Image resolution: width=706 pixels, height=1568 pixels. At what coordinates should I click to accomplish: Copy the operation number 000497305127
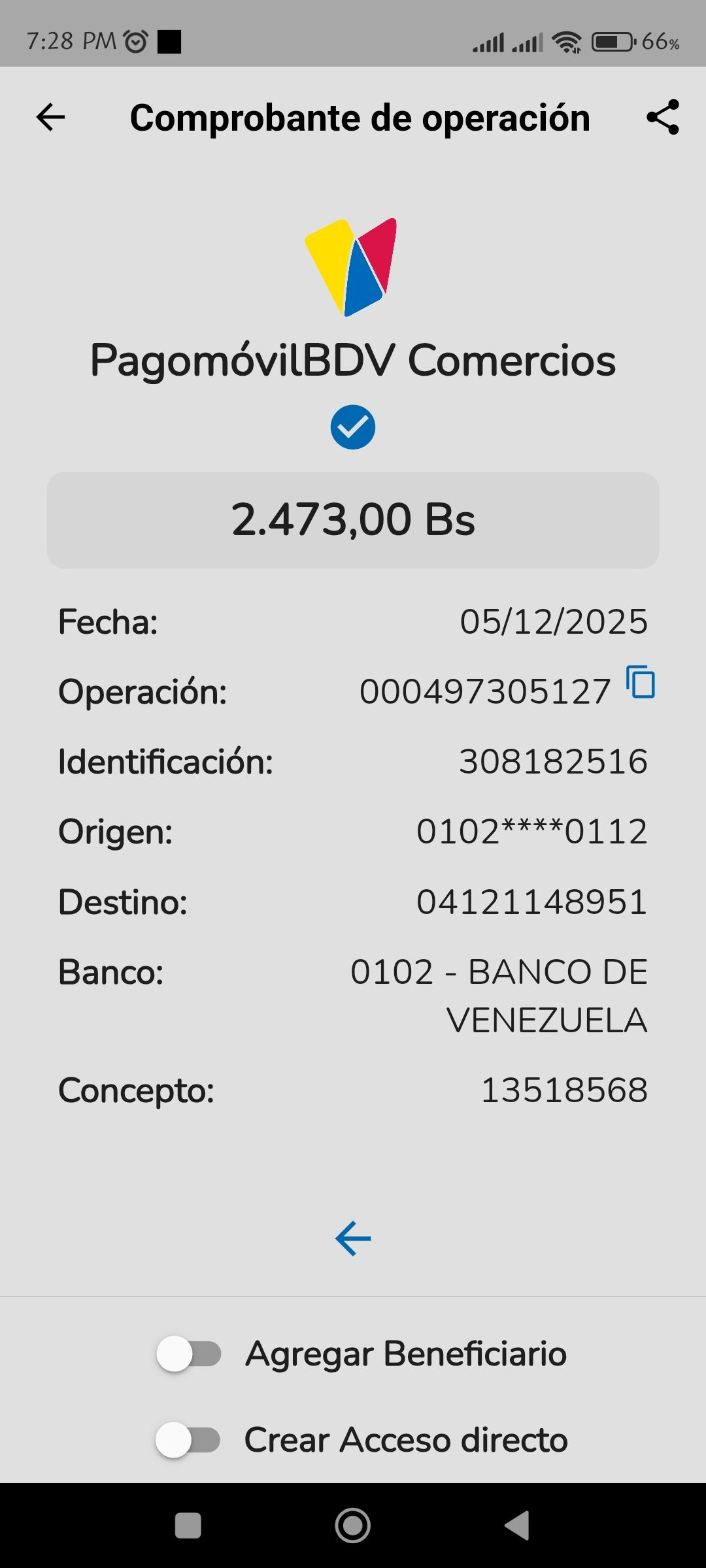(641, 683)
